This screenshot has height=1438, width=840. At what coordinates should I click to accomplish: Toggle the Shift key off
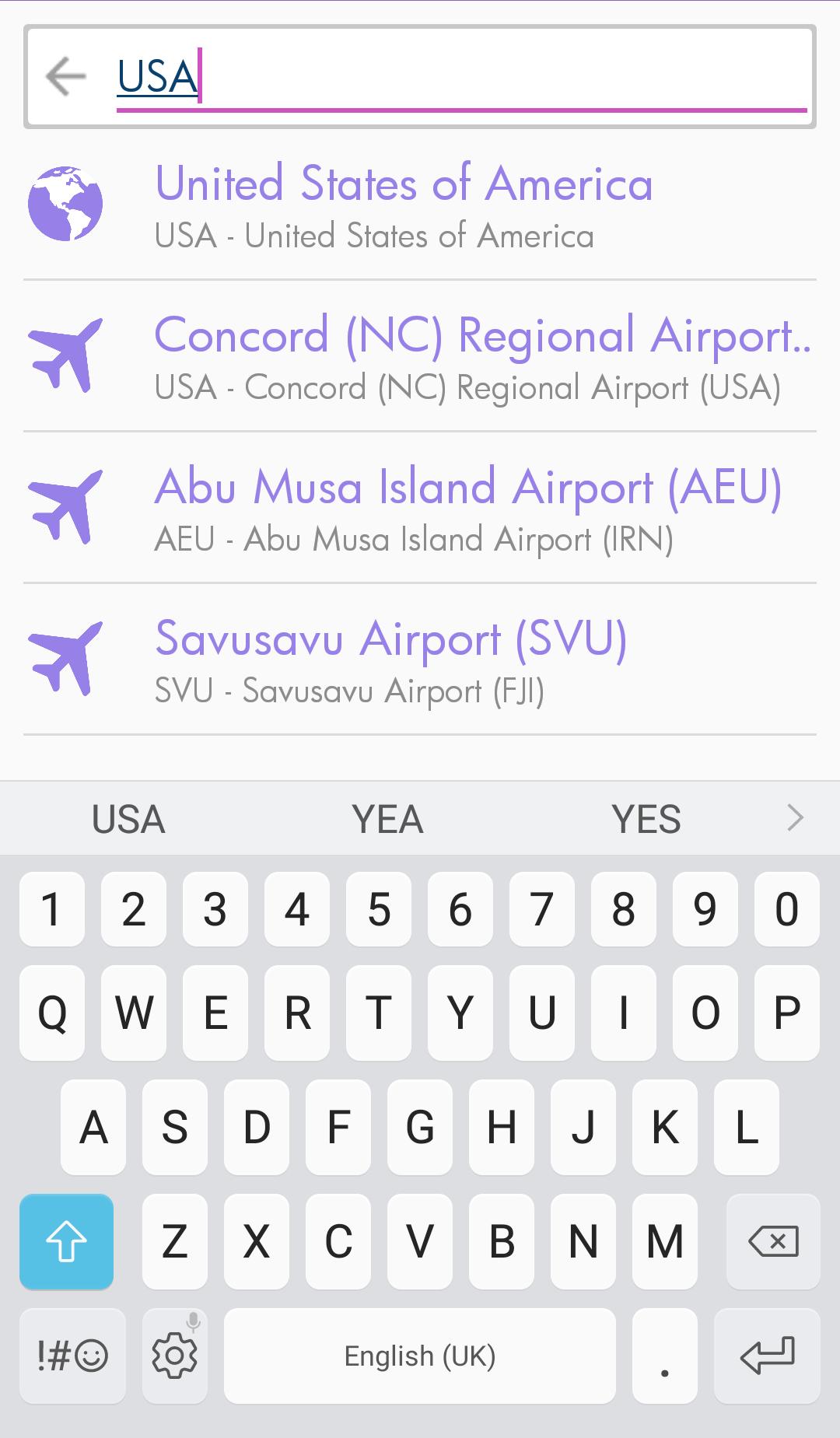pos(66,1241)
